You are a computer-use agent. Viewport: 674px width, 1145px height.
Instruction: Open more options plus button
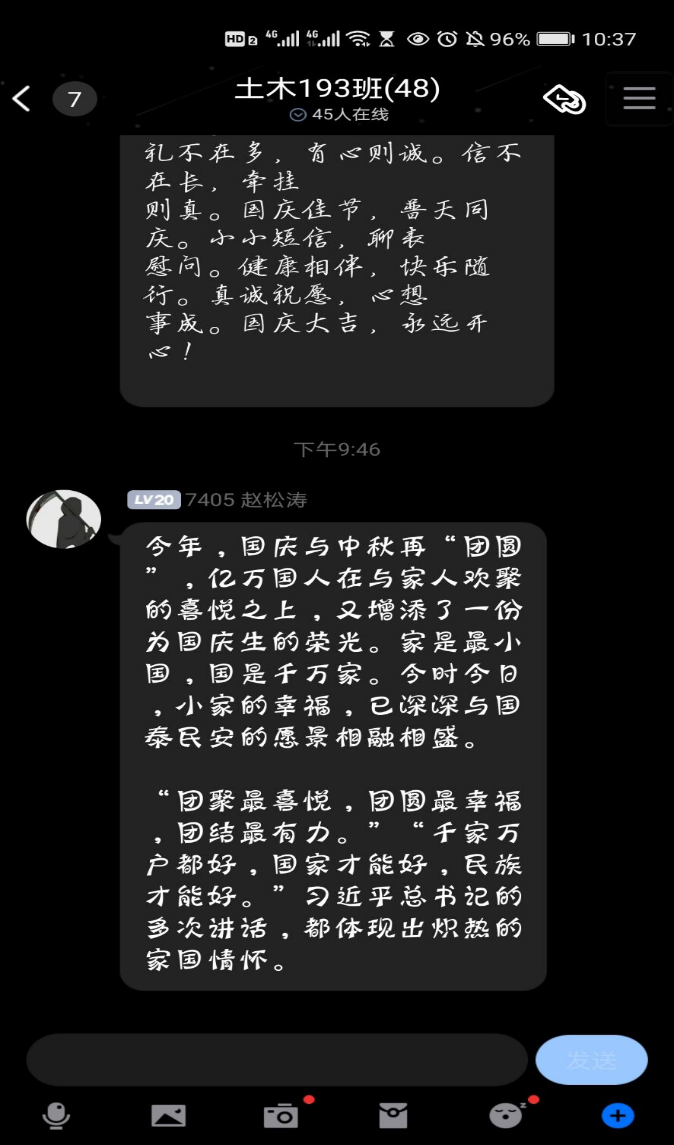[617, 1116]
